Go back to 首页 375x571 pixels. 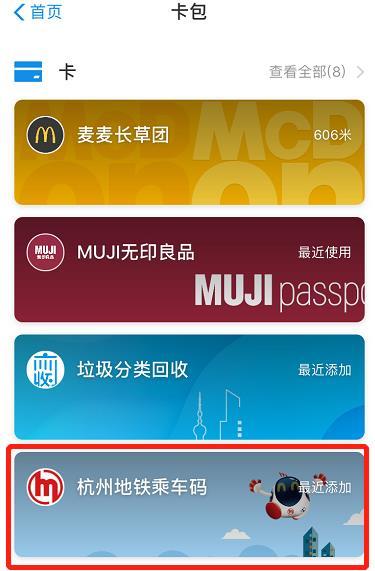point(38,12)
